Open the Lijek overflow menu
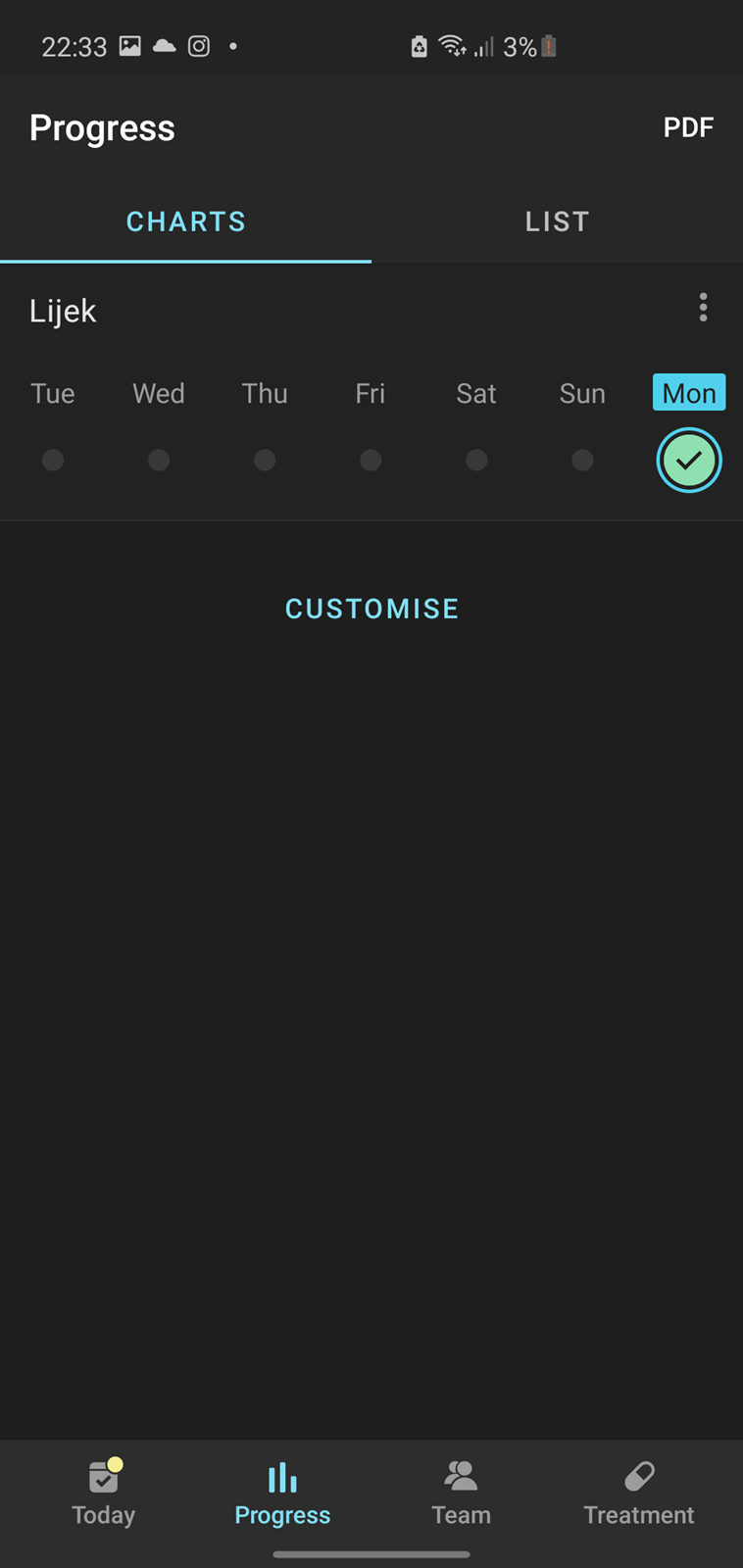This screenshot has width=743, height=1568. pyautogui.click(x=703, y=308)
